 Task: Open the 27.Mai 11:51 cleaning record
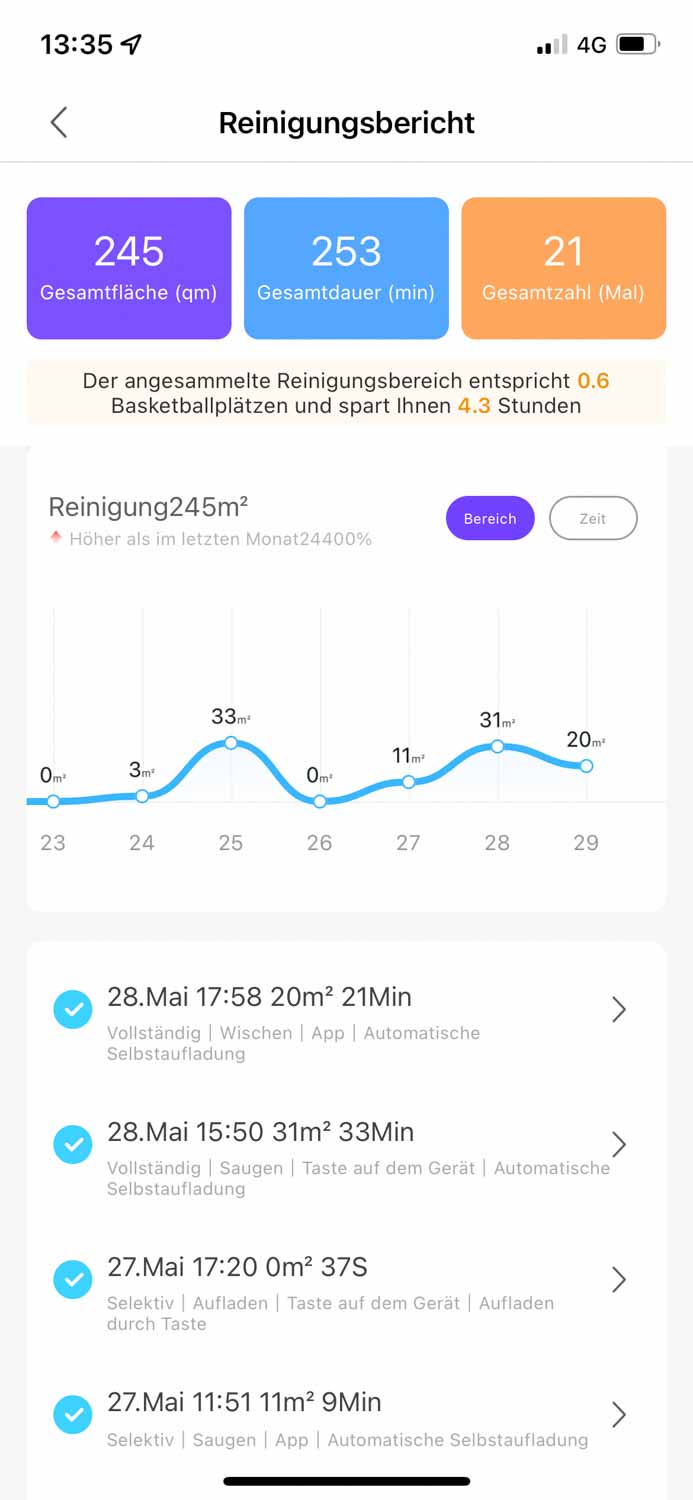(x=345, y=1416)
